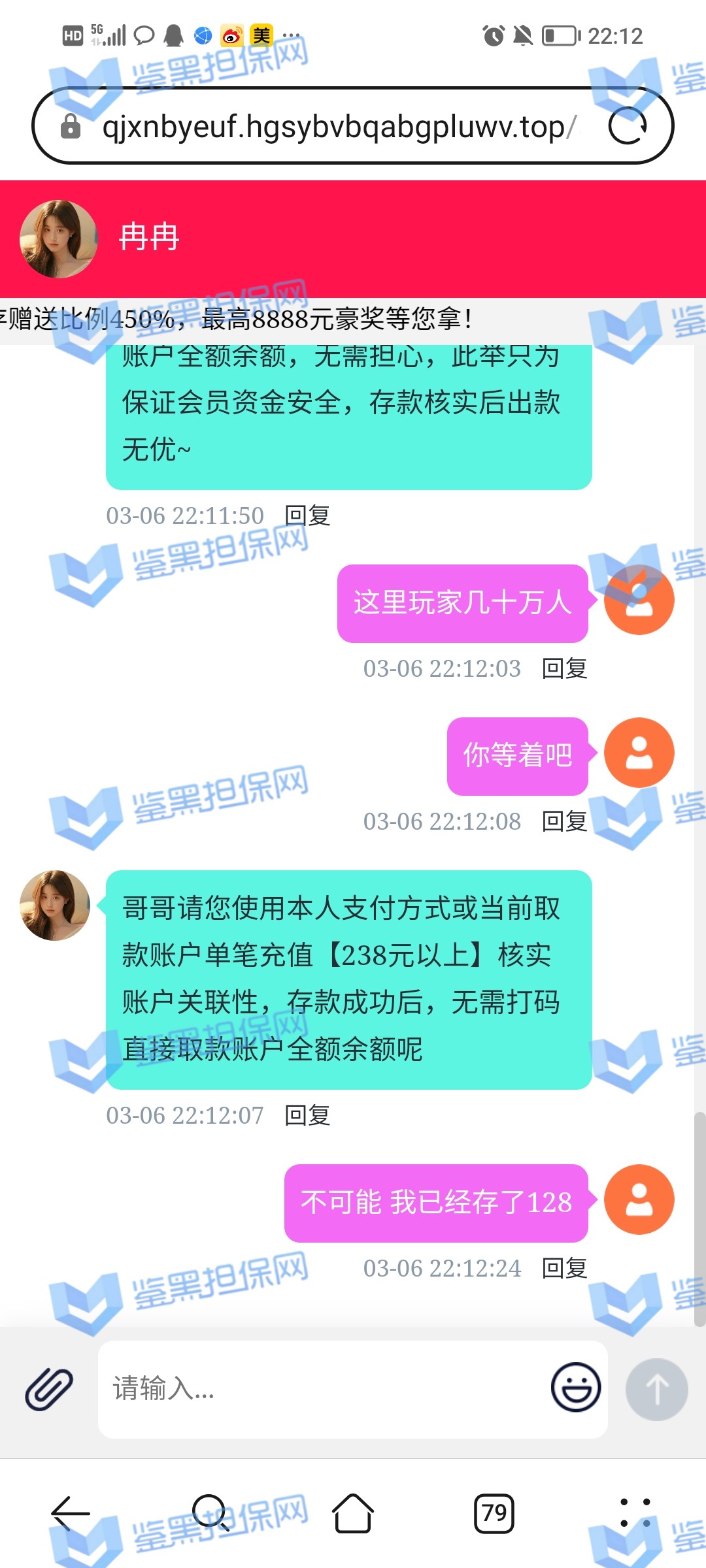Viewport: 706px width, 1568px height.
Task: Open the tab switcher showing 79 tabs
Action: tap(494, 1513)
